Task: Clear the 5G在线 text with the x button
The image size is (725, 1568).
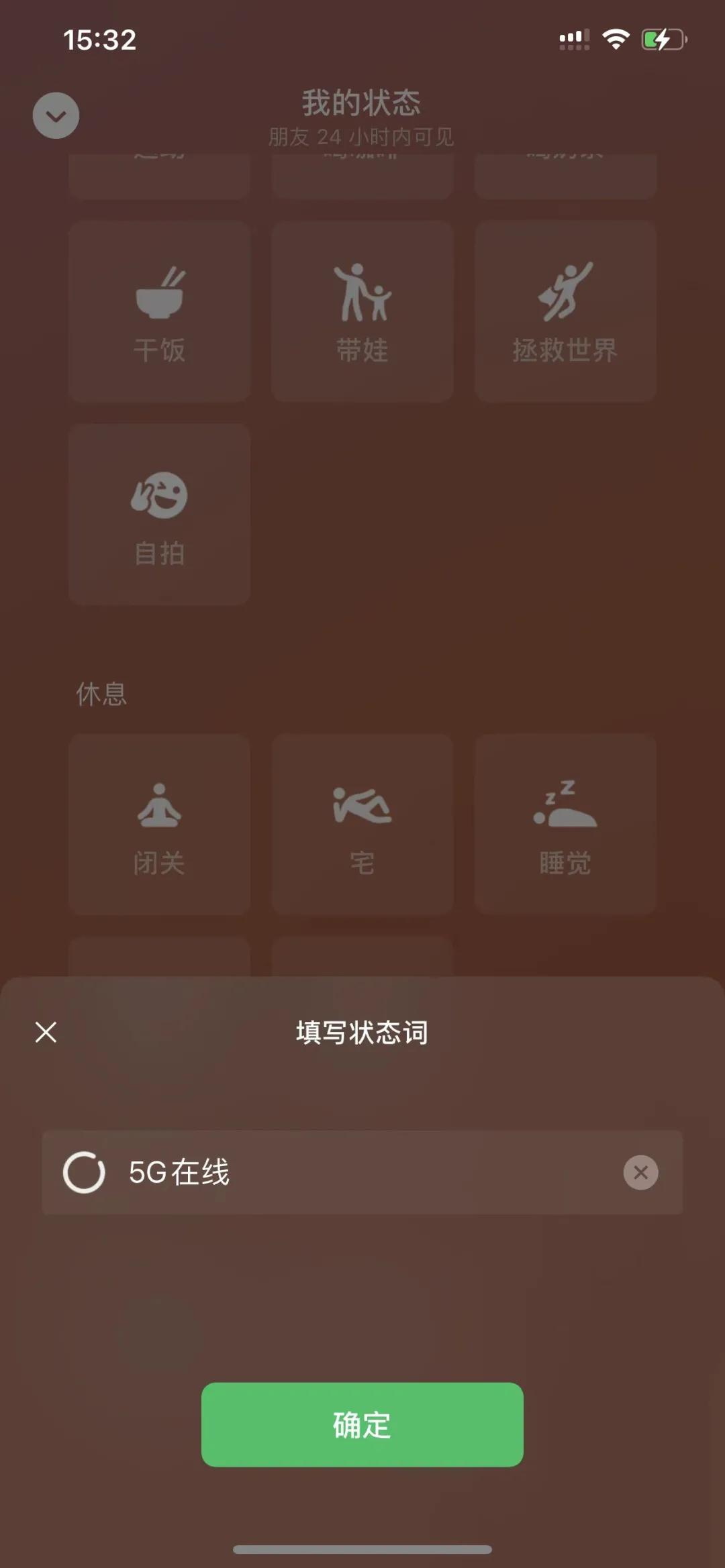Action: point(640,1172)
